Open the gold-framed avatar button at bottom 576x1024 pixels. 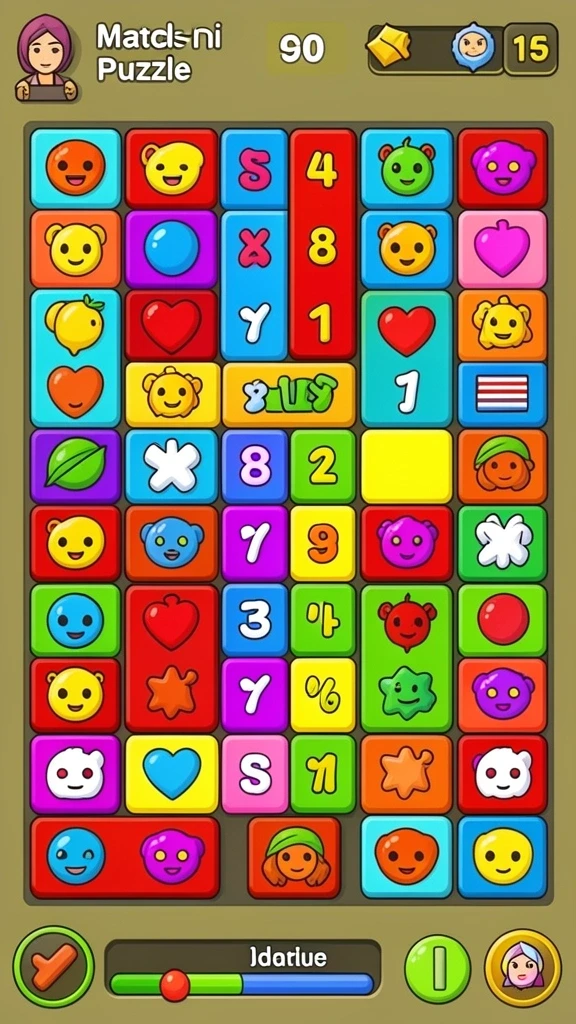[x=522, y=968]
